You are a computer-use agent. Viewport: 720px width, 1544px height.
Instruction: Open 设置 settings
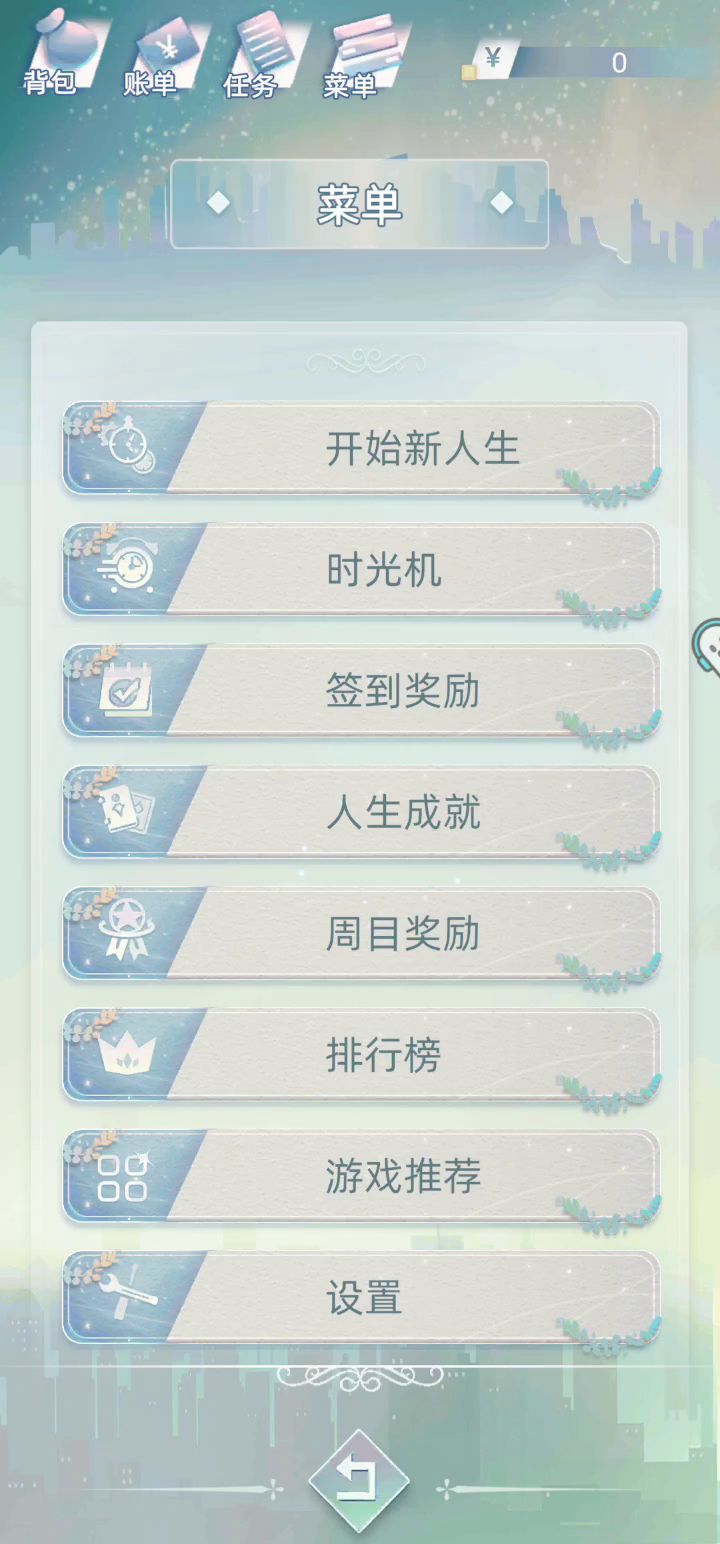point(361,1298)
